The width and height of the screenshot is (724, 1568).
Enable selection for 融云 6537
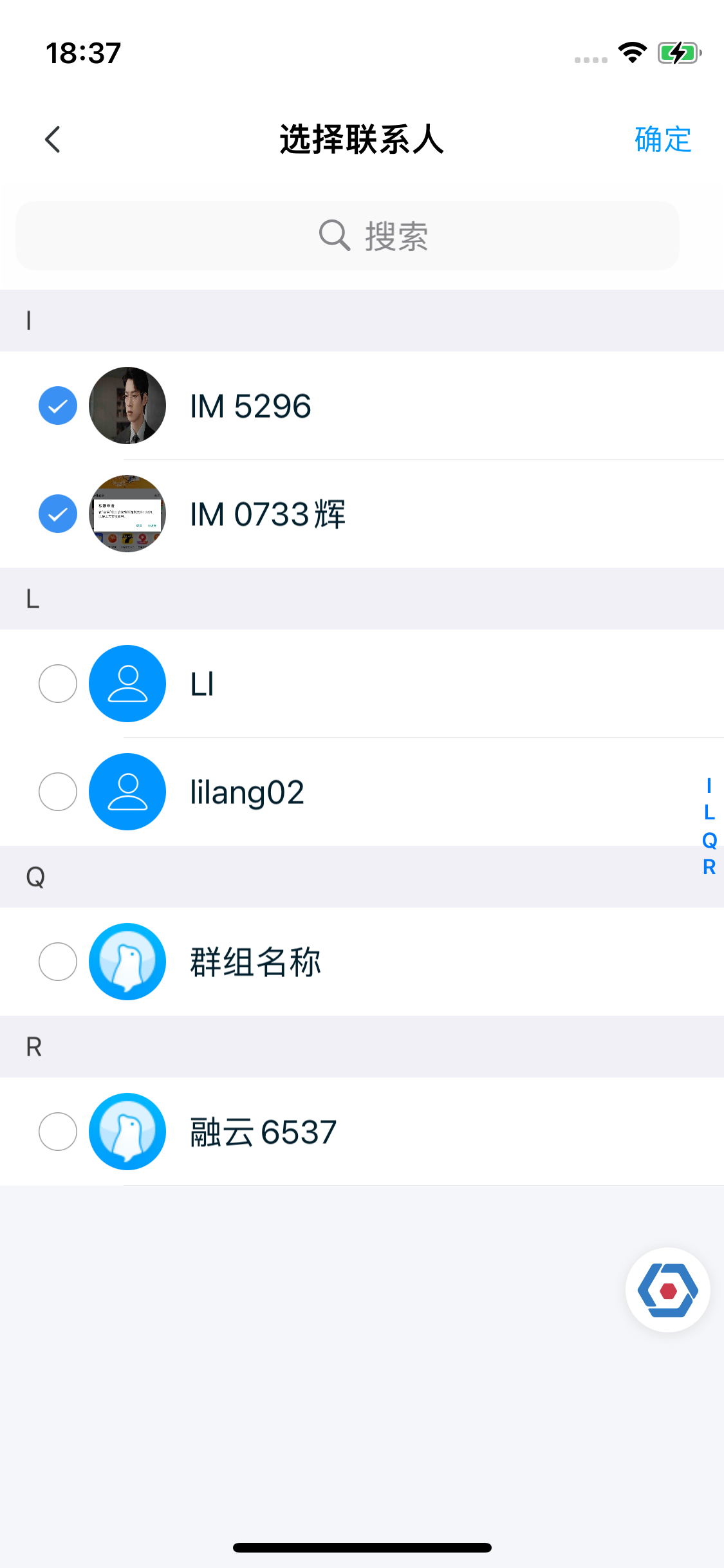pyautogui.click(x=57, y=1131)
